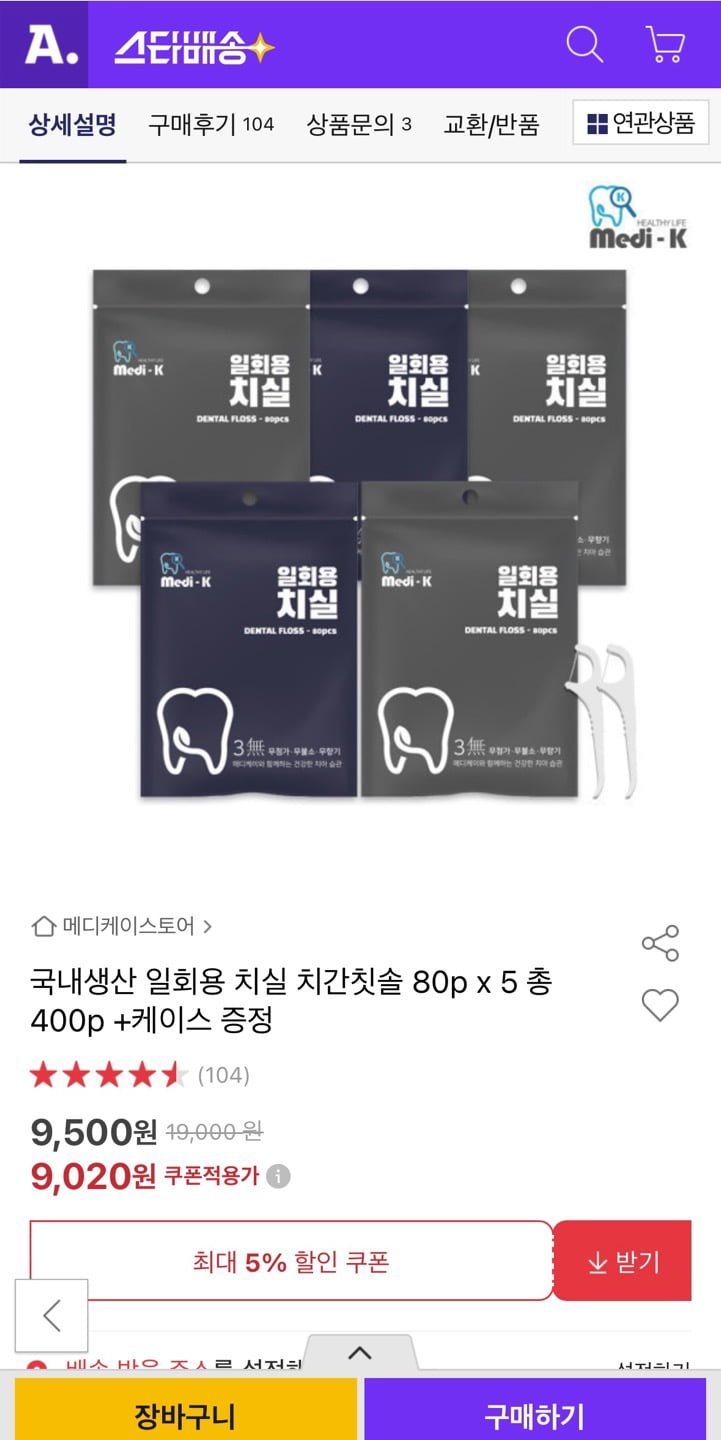Select the 상세설명 tab
The width and height of the screenshot is (721, 1440).
(73, 124)
